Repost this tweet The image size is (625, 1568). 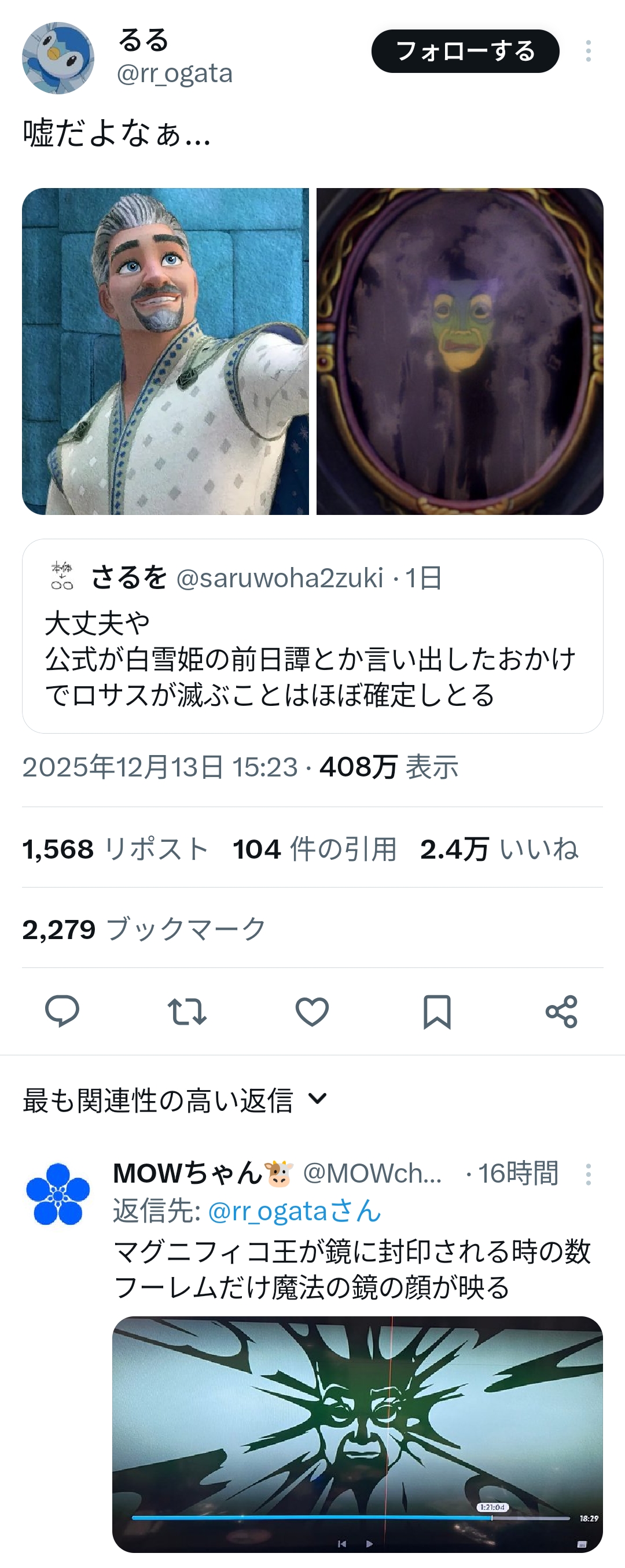(x=187, y=1011)
